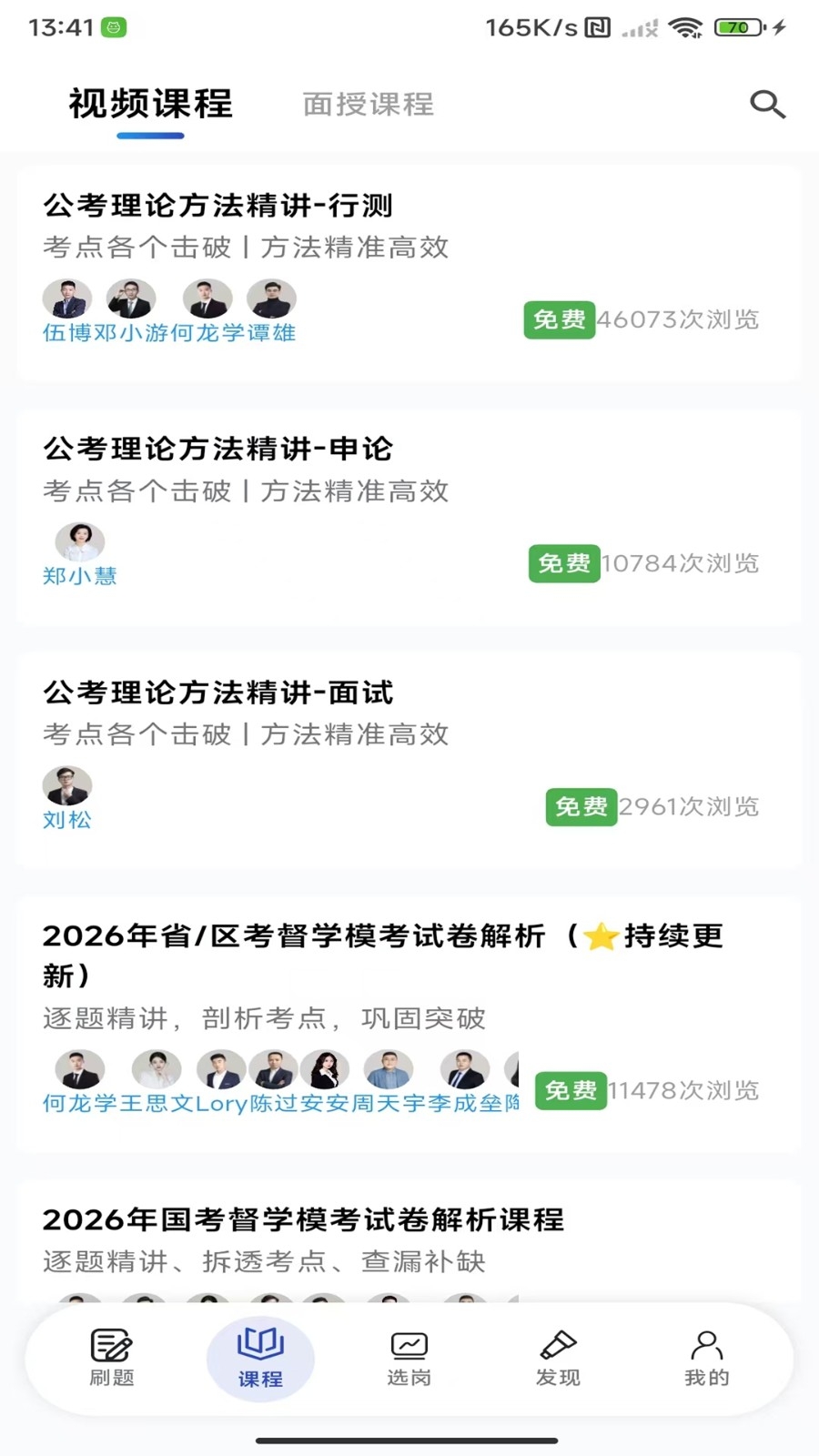Open avatar of 王思文 in 模考解析 card
819x1456 pixels.
click(x=155, y=1069)
